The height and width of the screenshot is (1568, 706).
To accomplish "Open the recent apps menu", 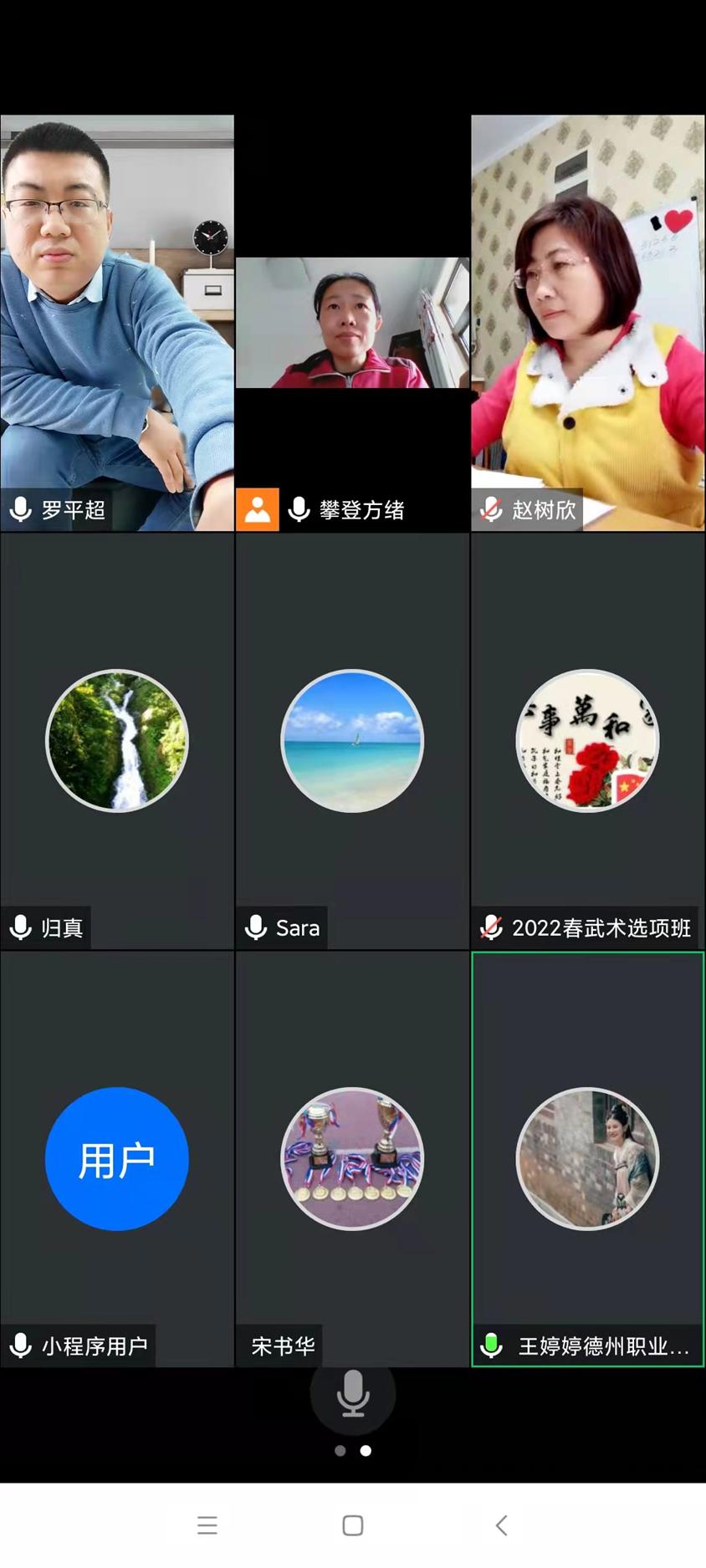I will [207, 1525].
